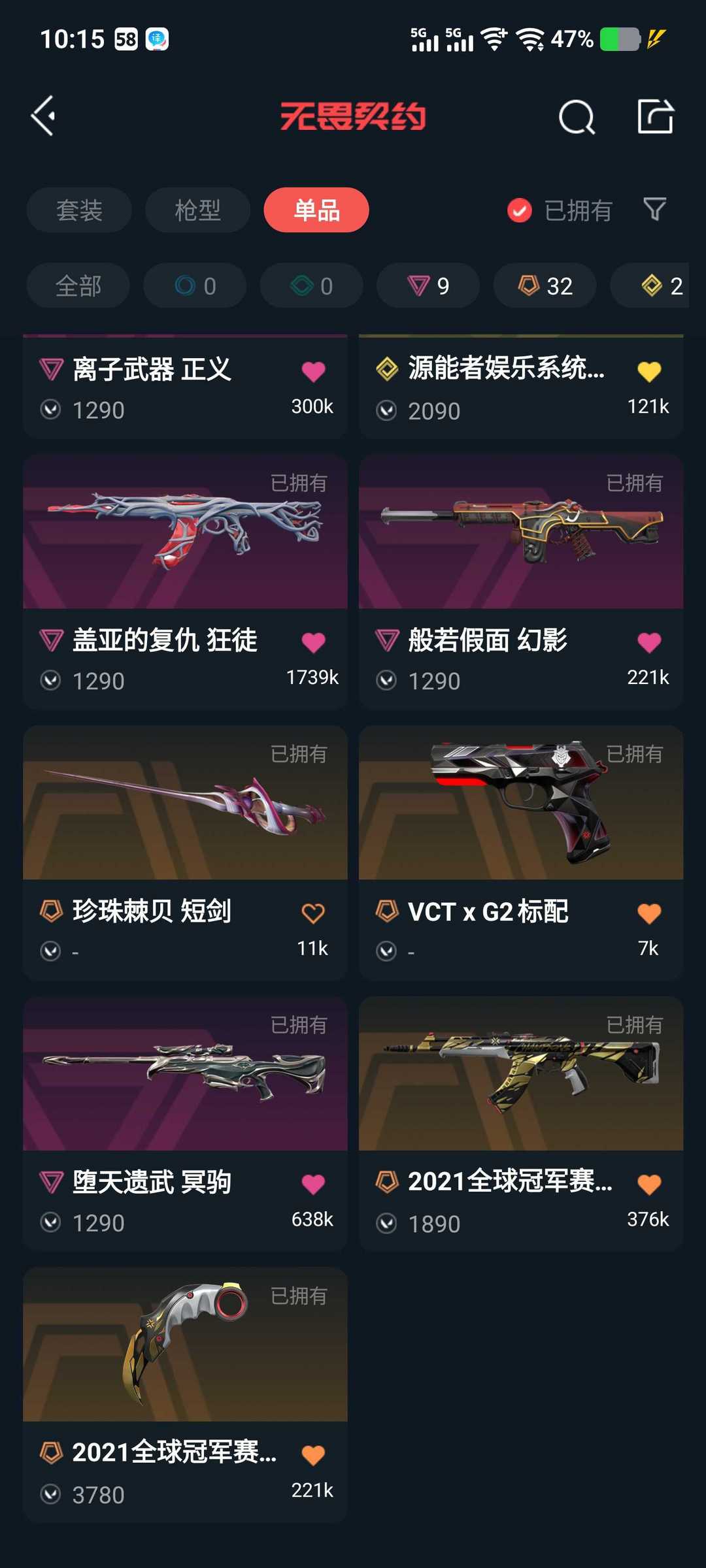Screen dimensions: 706x1568
Task: Select the 全部 filter chip
Action: pos(78,286)
